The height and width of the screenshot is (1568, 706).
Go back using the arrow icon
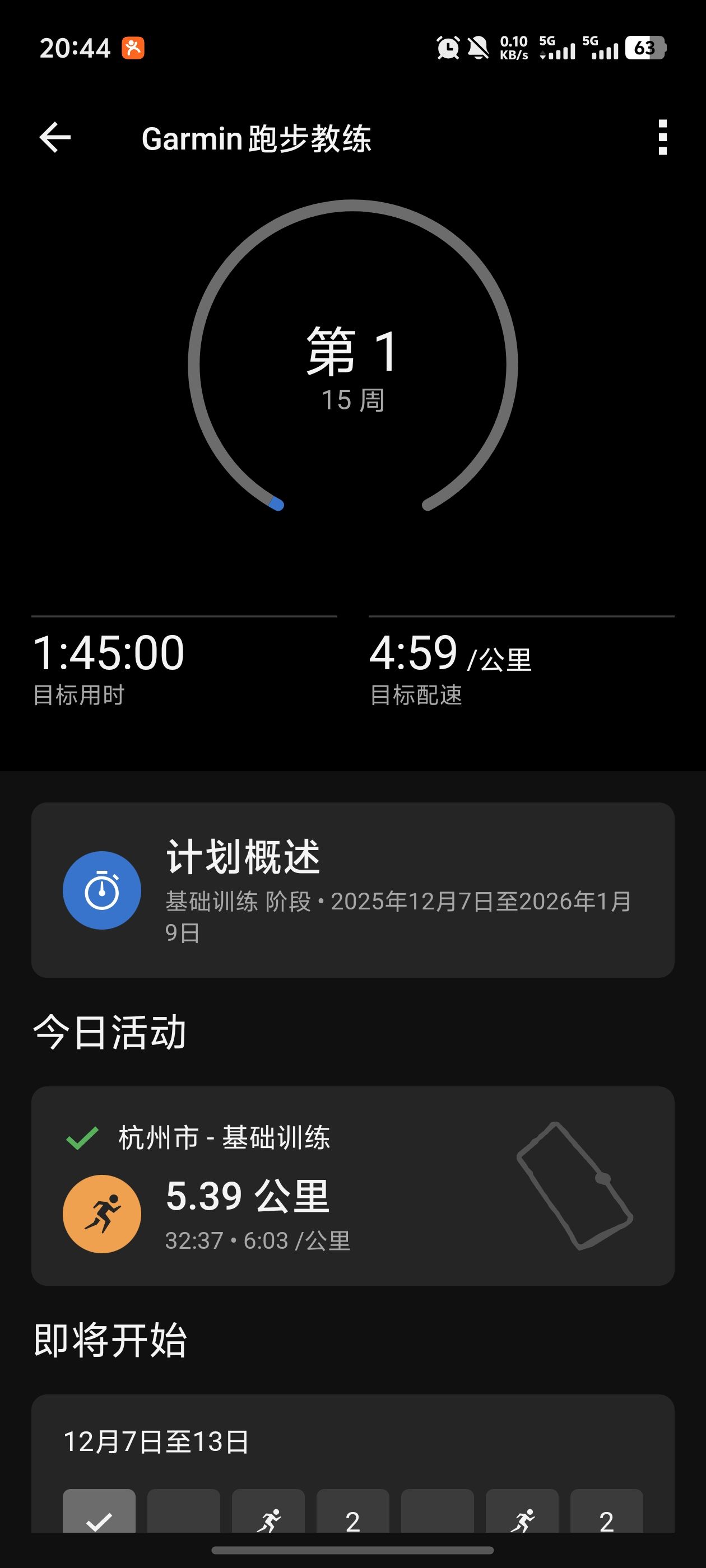[x=55, y=138]
